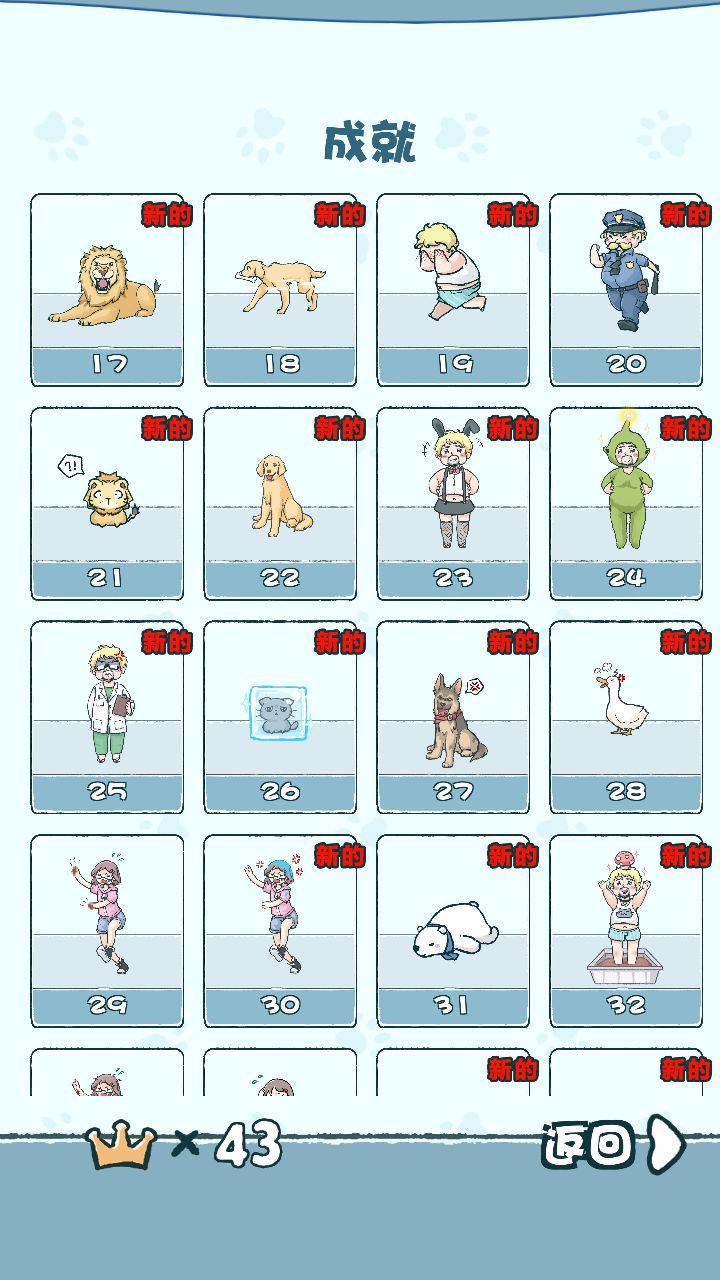View achievement card 30
720x1280 pixels.
[280, 932]
